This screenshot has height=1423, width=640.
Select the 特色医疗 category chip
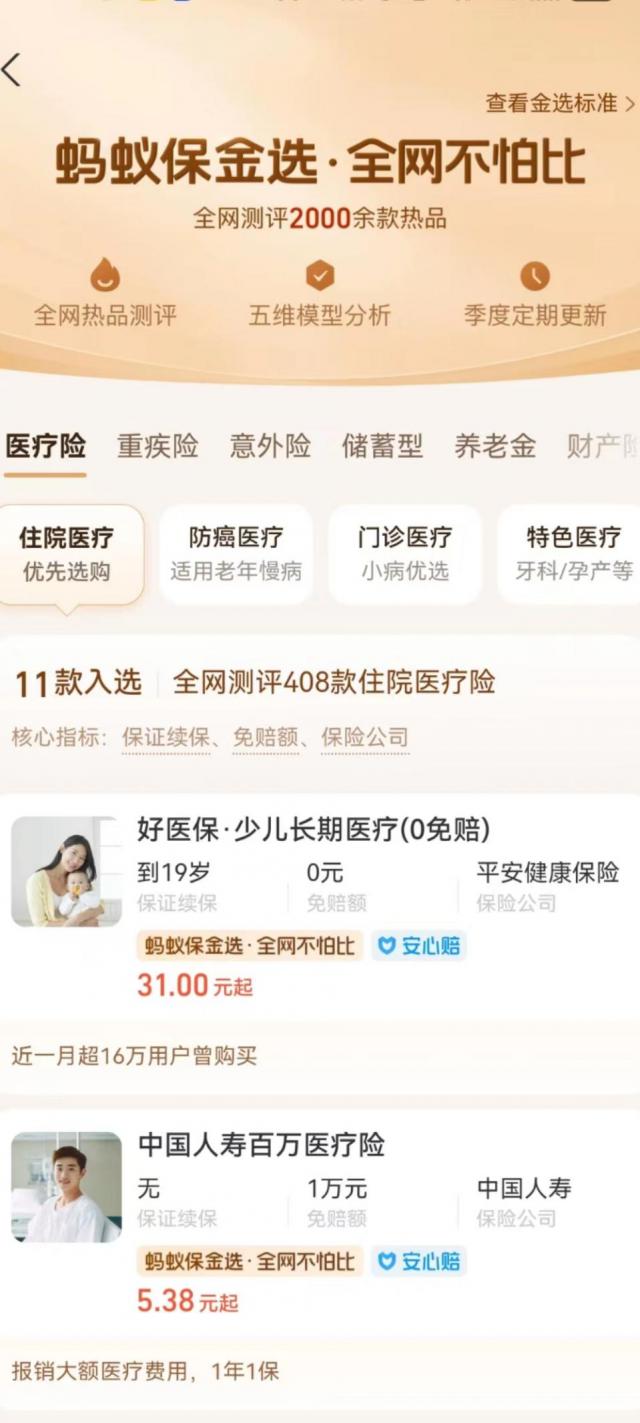pyautogui.click(x=572, y=554)
